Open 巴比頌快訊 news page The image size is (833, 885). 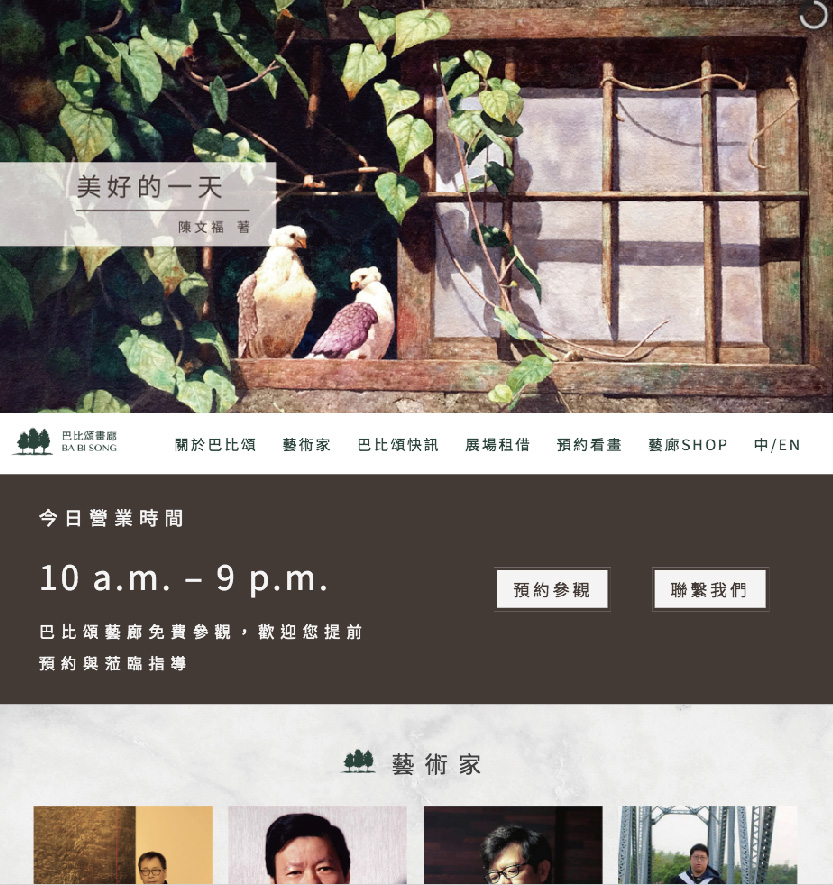[x=398, y=445]
